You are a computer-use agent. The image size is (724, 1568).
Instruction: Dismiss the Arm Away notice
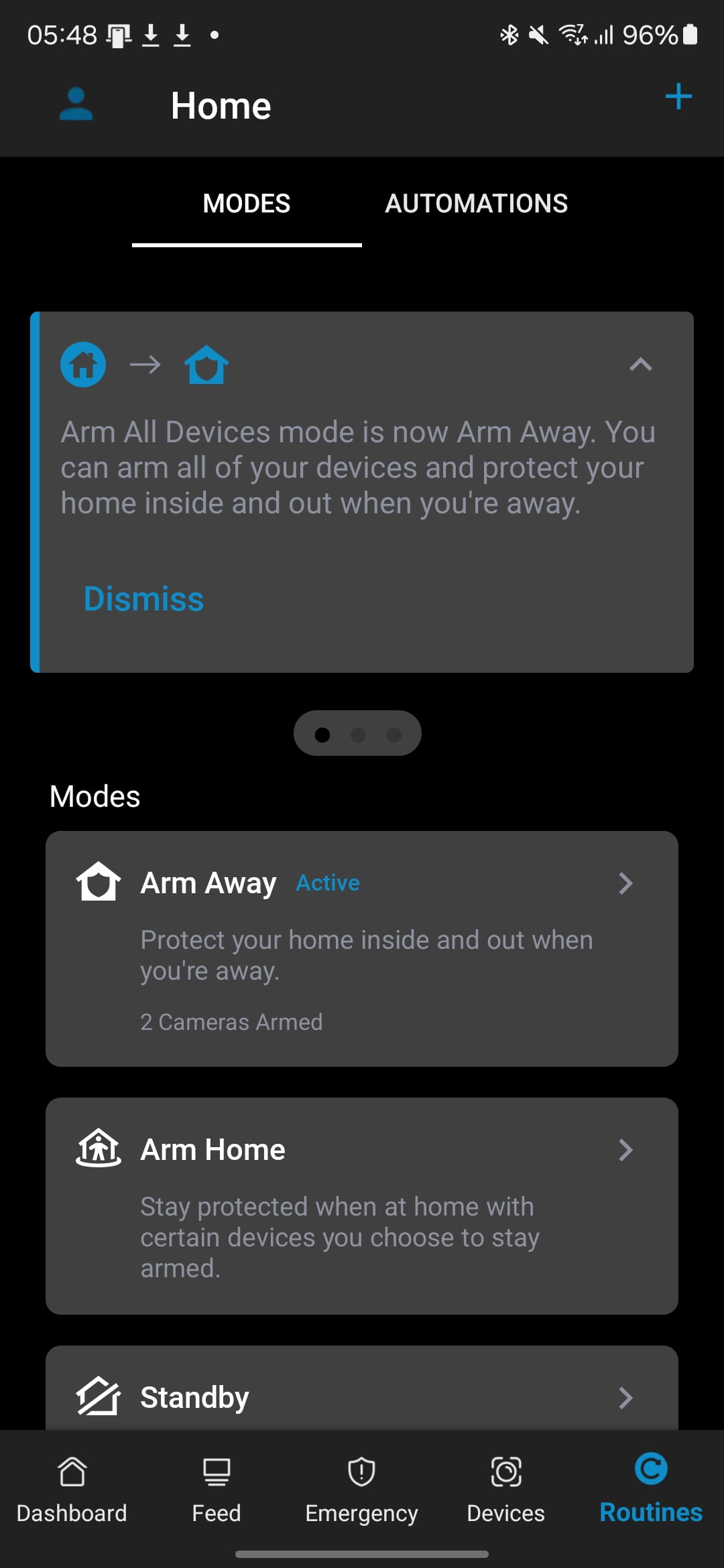[143, 598]
